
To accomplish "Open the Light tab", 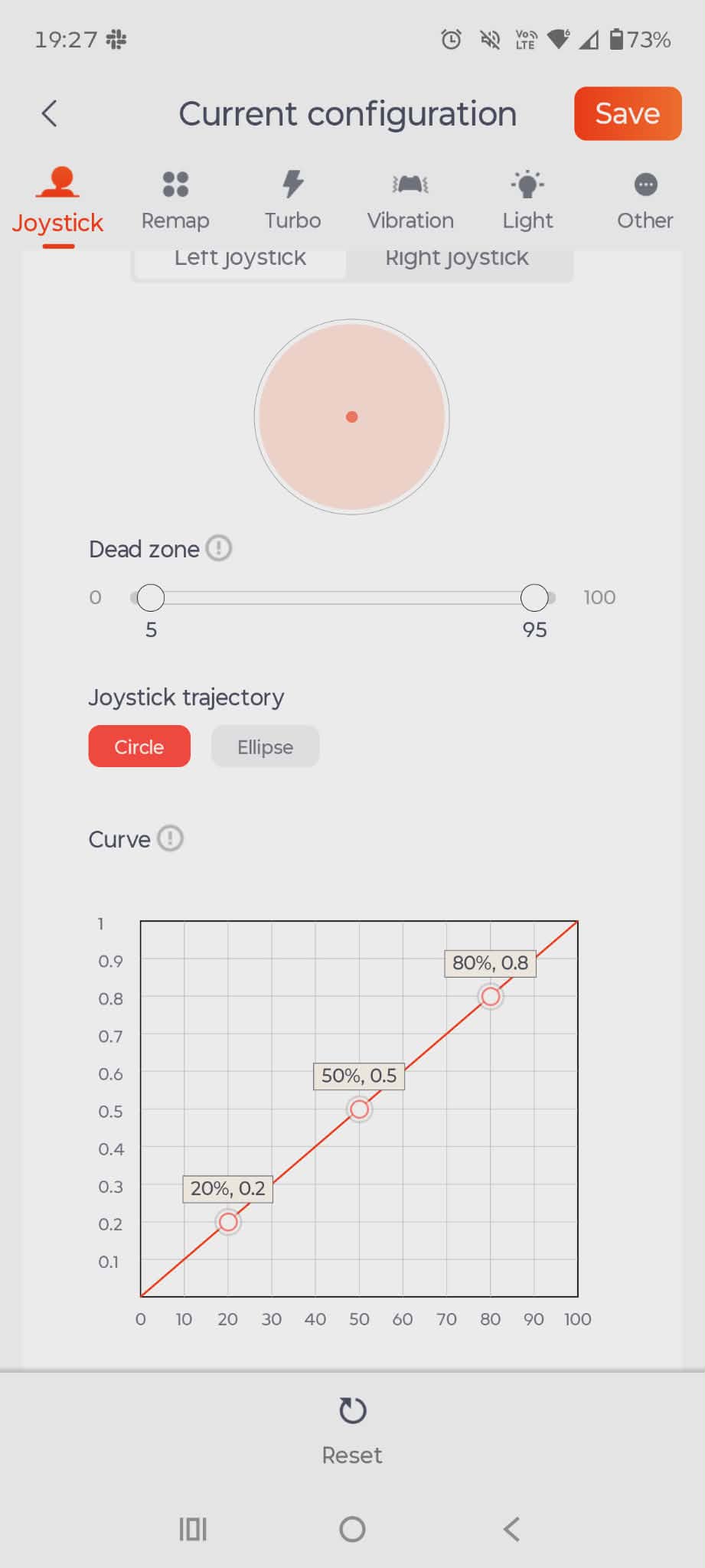I will [x=527, y=201].
